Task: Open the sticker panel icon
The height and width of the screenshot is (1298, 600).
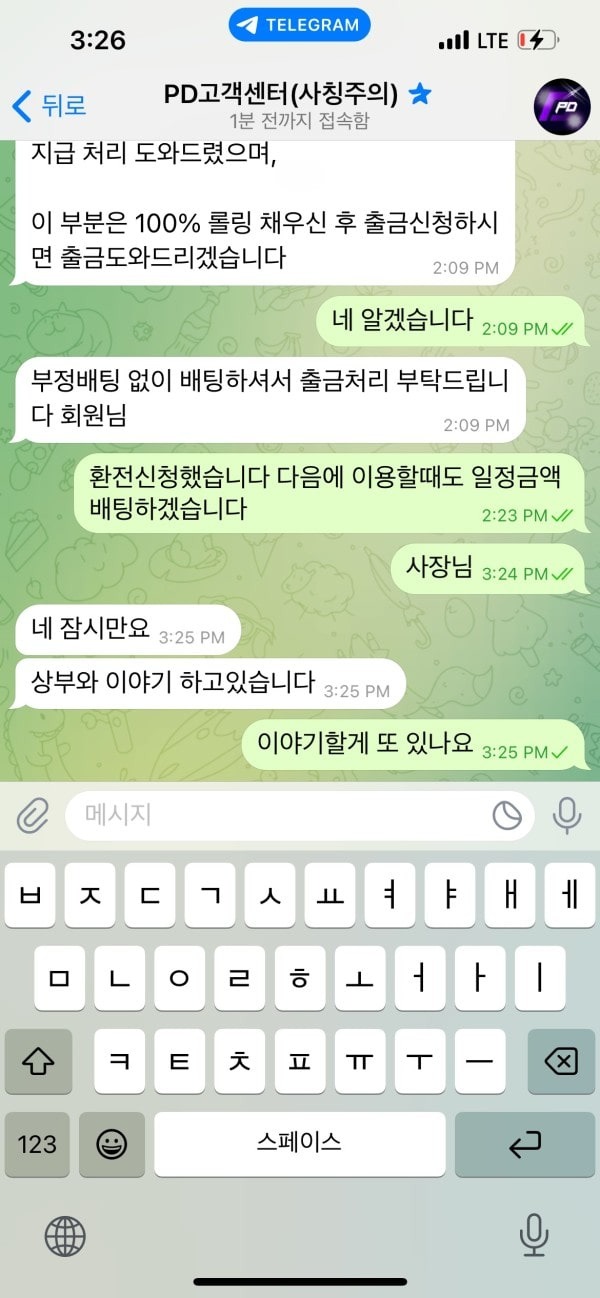Action: tap(507, 816)
